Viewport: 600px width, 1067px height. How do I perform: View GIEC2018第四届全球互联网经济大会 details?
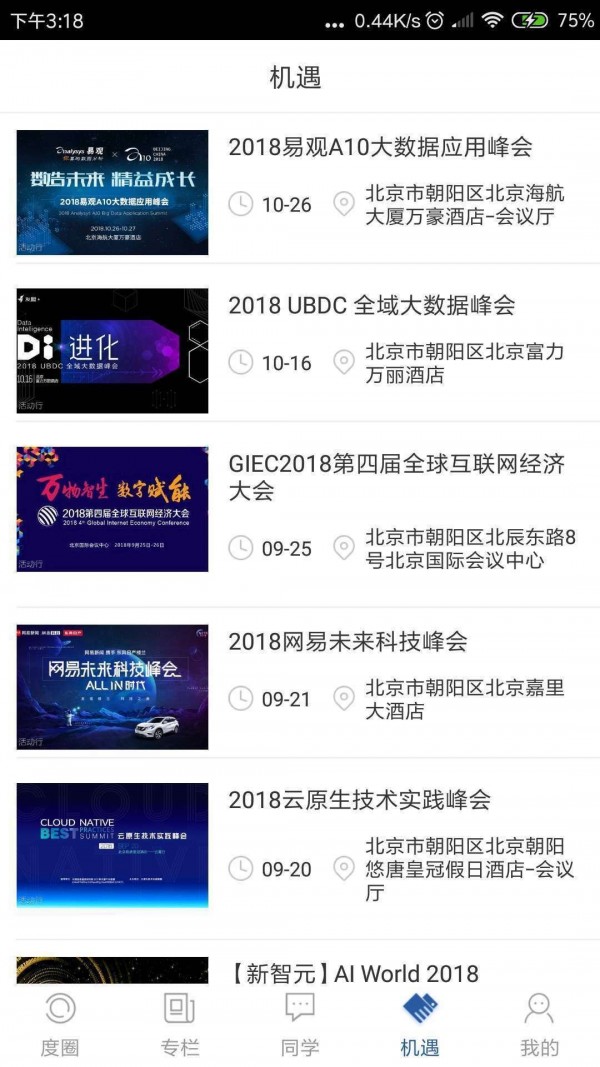[x=396, y=477]
